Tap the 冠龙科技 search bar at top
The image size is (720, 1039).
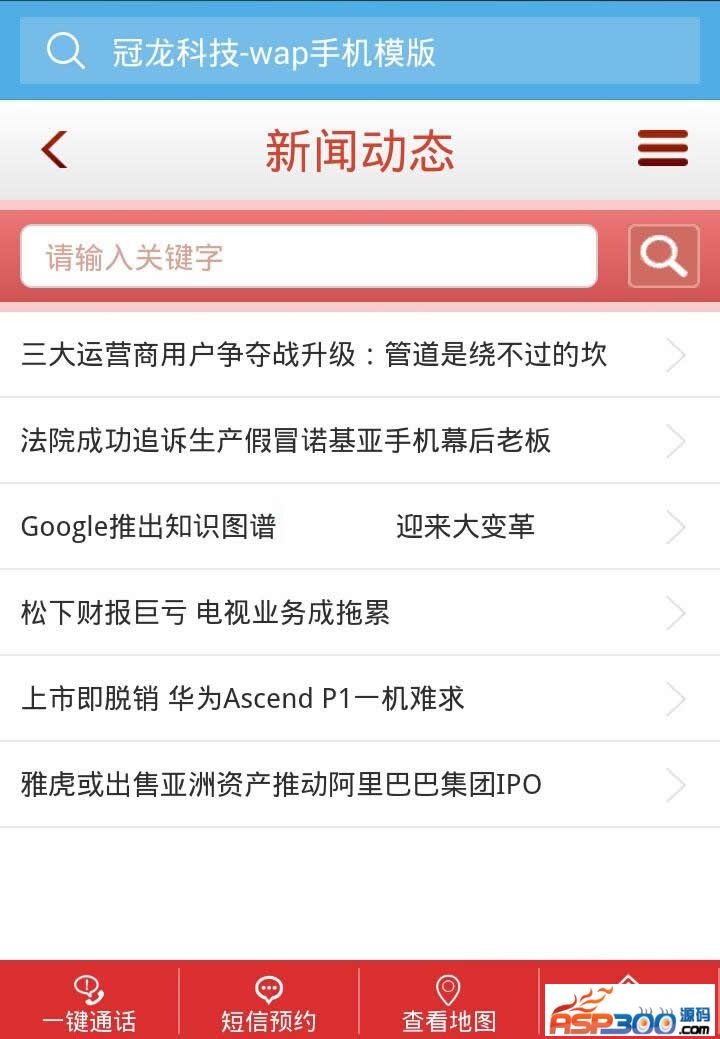(x=360, y=51)
